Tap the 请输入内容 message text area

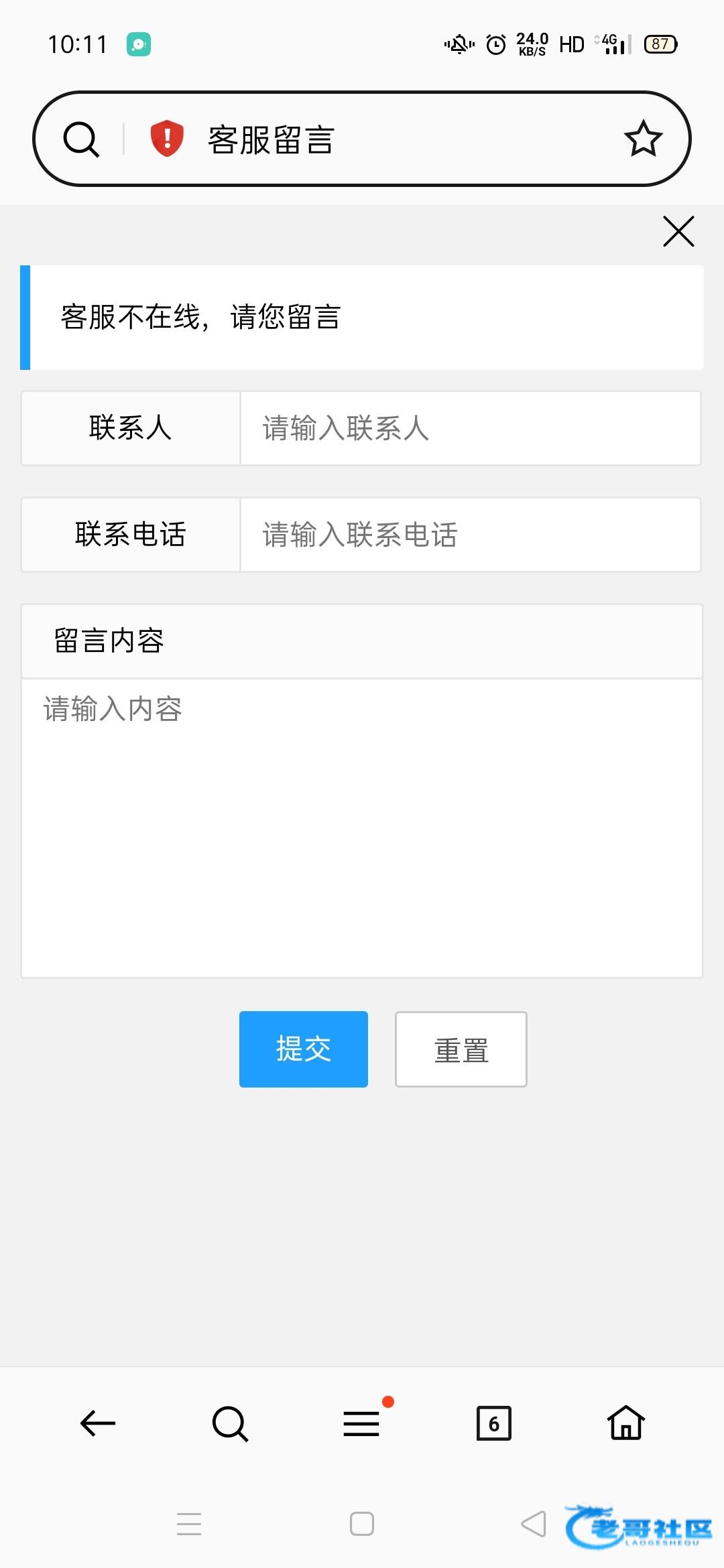(362, 828)
